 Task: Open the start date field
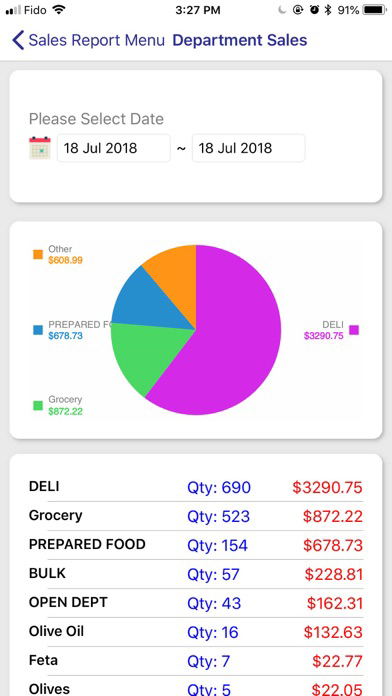(114, 148)
